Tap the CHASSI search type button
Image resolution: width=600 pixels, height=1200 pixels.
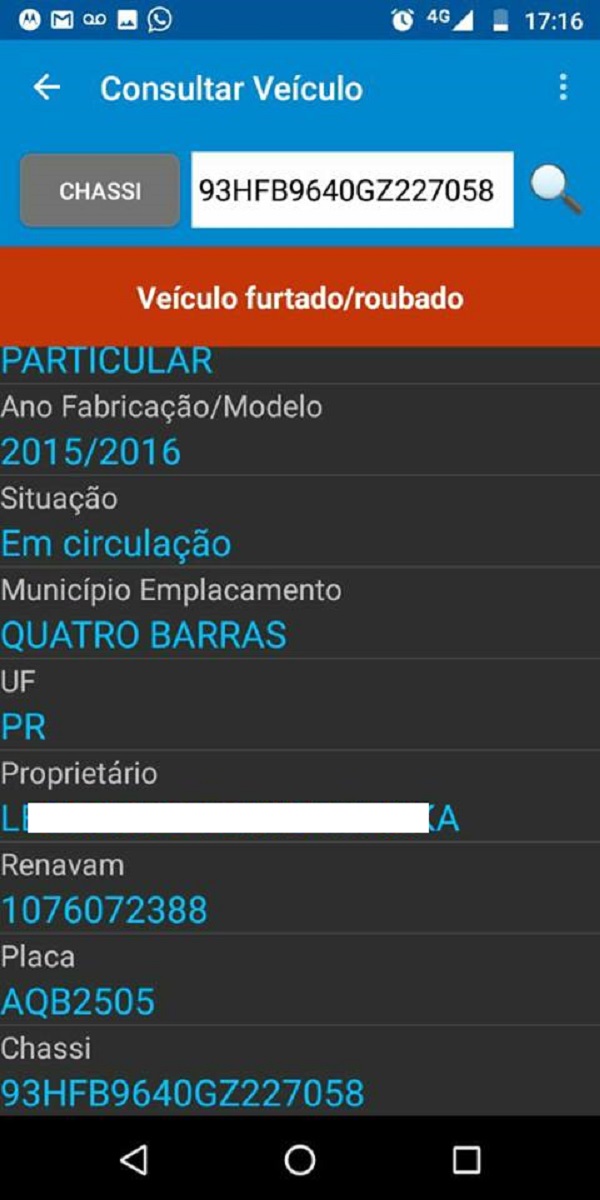click(100, 190)
